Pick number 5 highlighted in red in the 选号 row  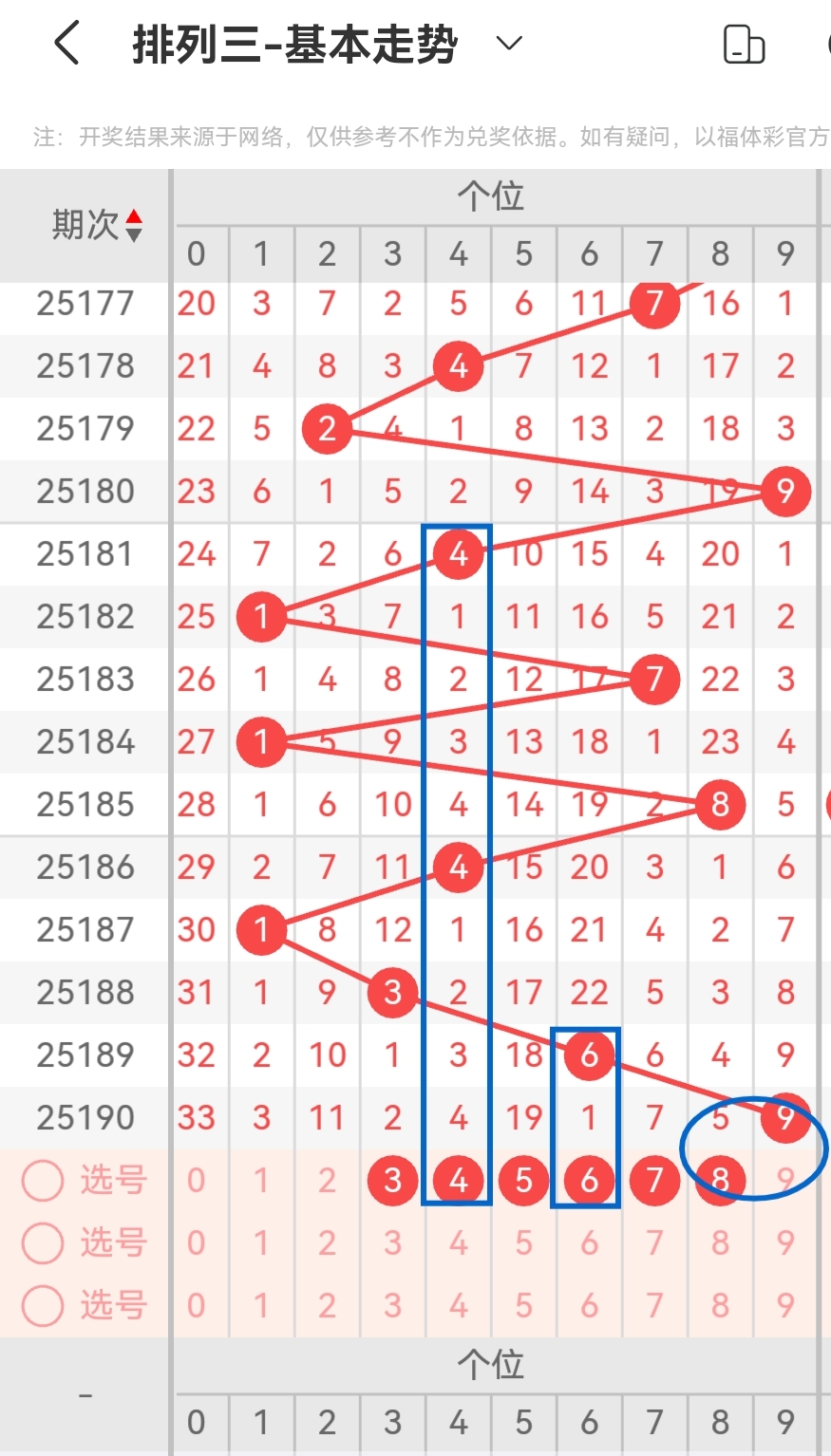point(523,1181)
